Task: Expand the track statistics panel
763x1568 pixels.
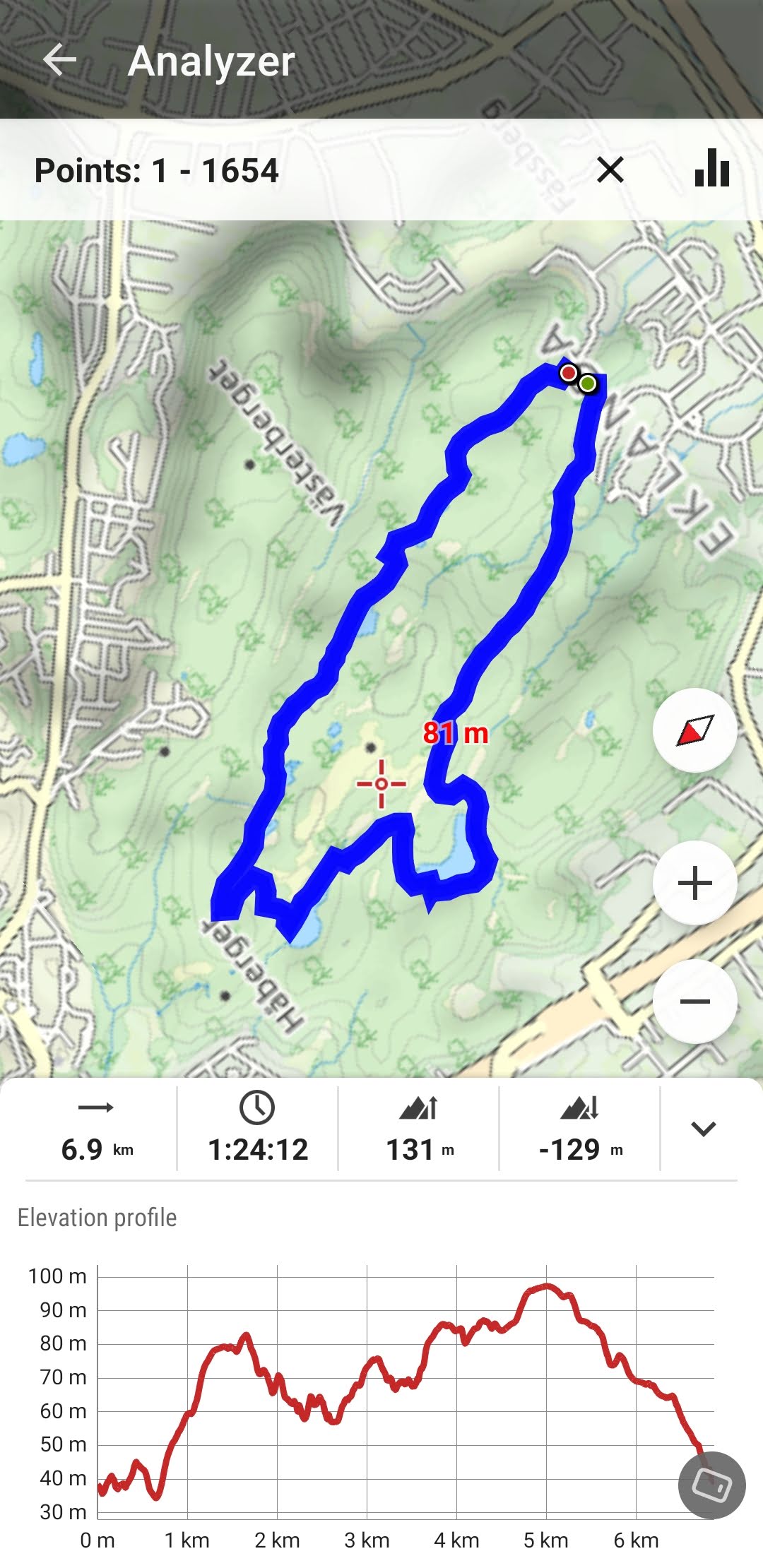Action: (x=703, y=1129)
